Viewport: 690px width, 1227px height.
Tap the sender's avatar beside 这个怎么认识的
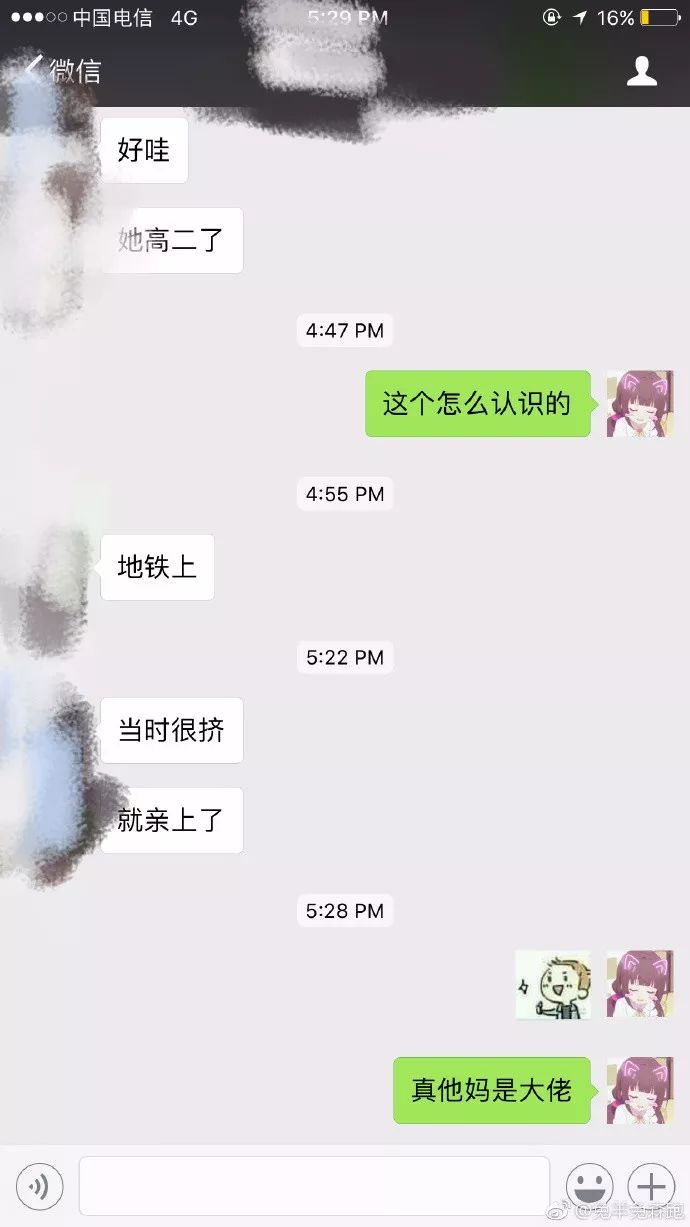(640, 404)
